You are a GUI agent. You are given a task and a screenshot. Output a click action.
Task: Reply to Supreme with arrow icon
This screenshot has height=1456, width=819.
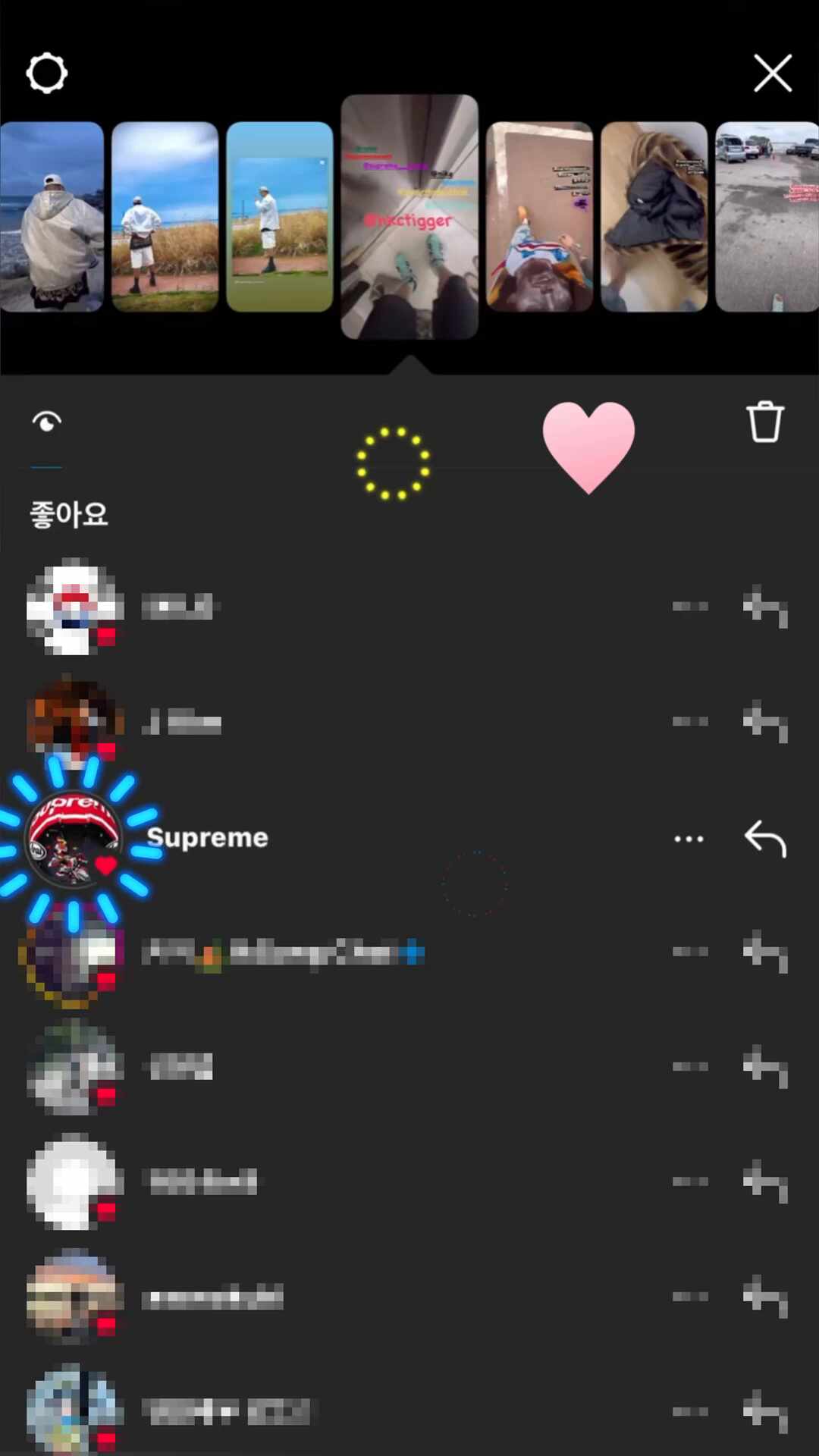coord(765,839)
